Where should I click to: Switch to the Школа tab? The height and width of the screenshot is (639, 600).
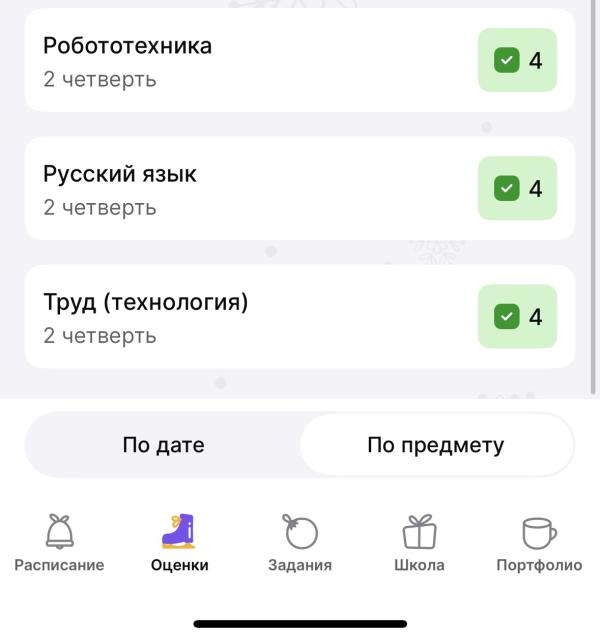(419, 543)
